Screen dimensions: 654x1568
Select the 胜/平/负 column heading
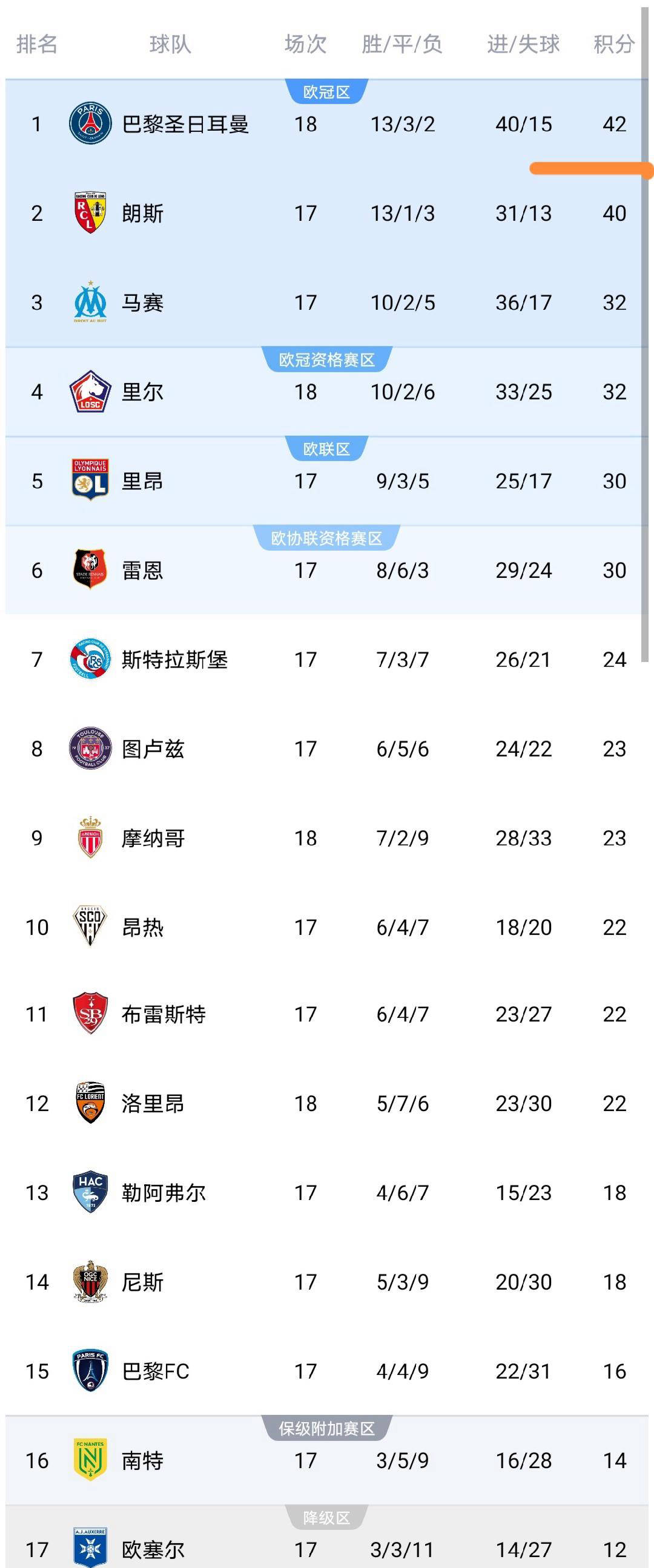click(402, 43)
